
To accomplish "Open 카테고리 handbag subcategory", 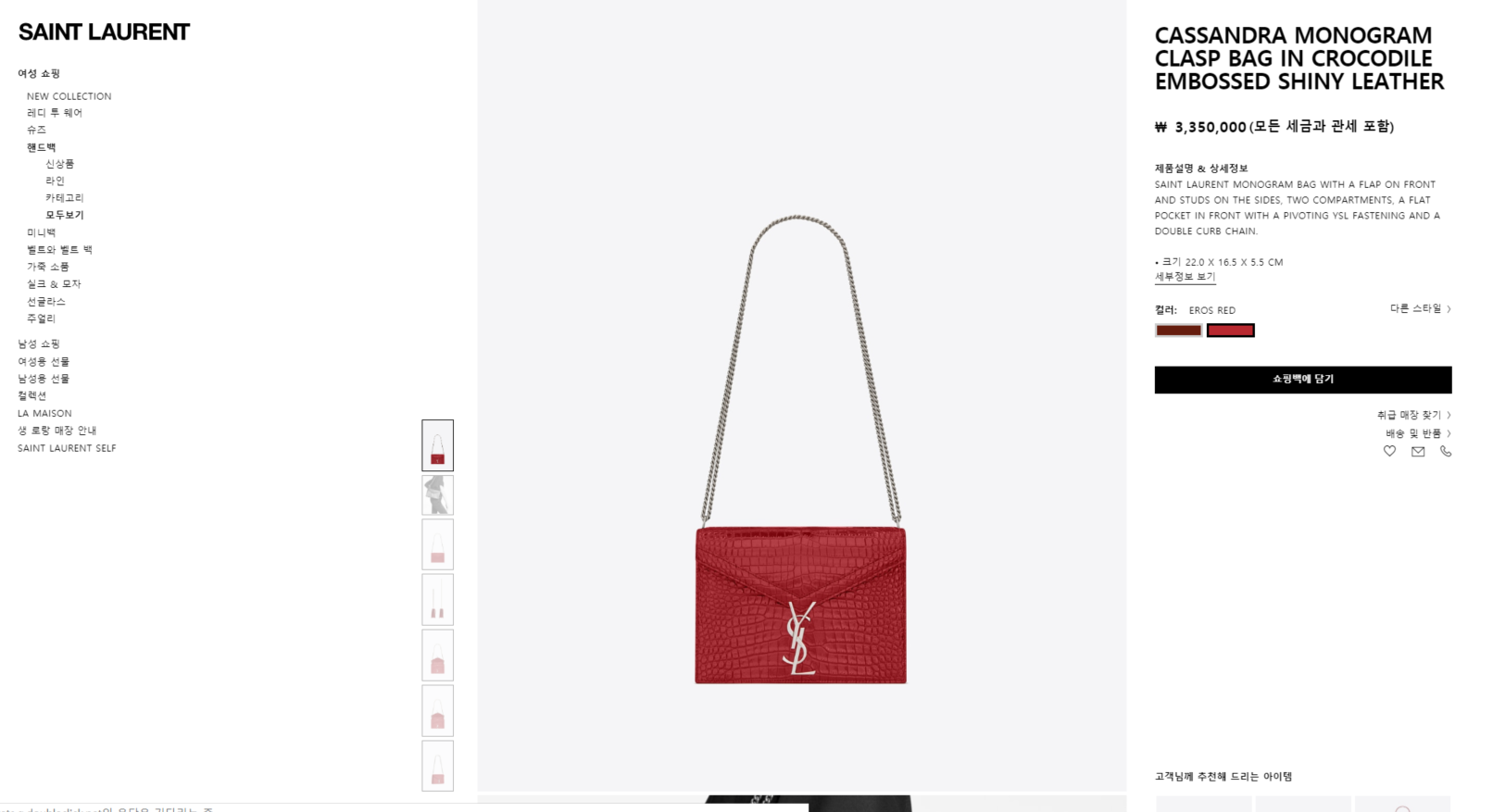I will [65, 198].
